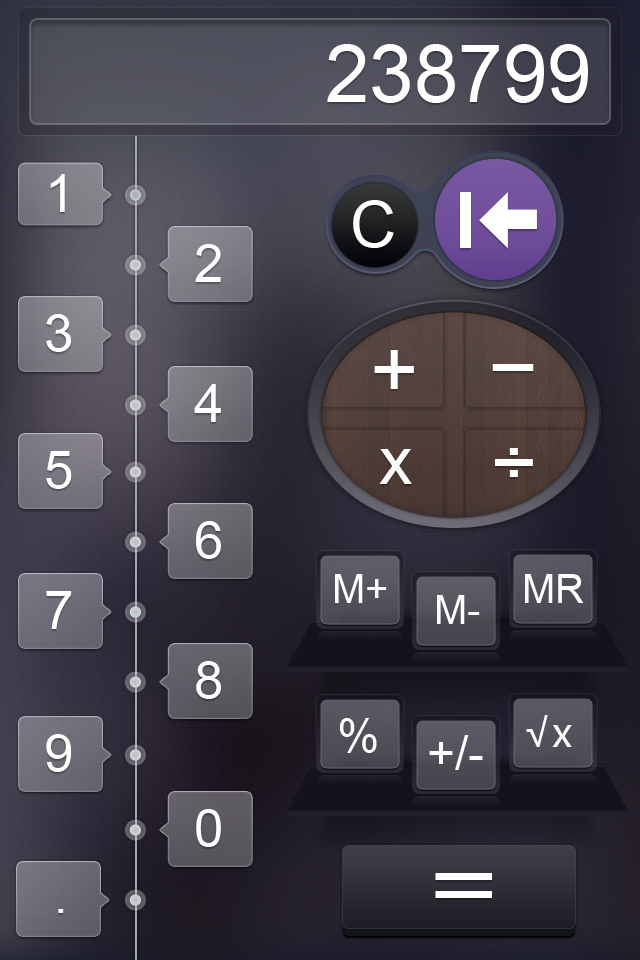This screenshot has height=960, width=640.
Task: Delete last digit with the backspace arrow
Action: (x=498, y=220)
